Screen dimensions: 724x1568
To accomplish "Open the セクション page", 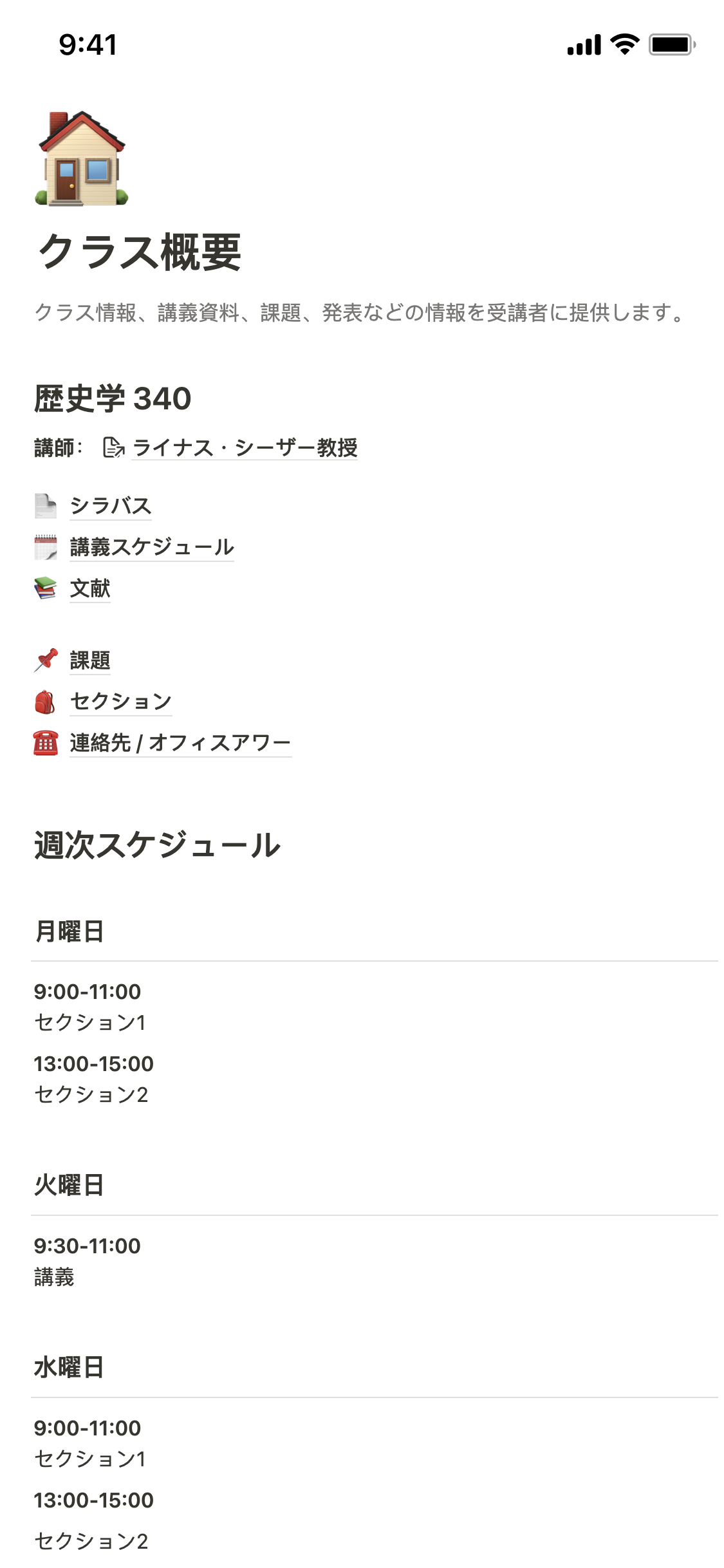I will (x=121, y=702).
